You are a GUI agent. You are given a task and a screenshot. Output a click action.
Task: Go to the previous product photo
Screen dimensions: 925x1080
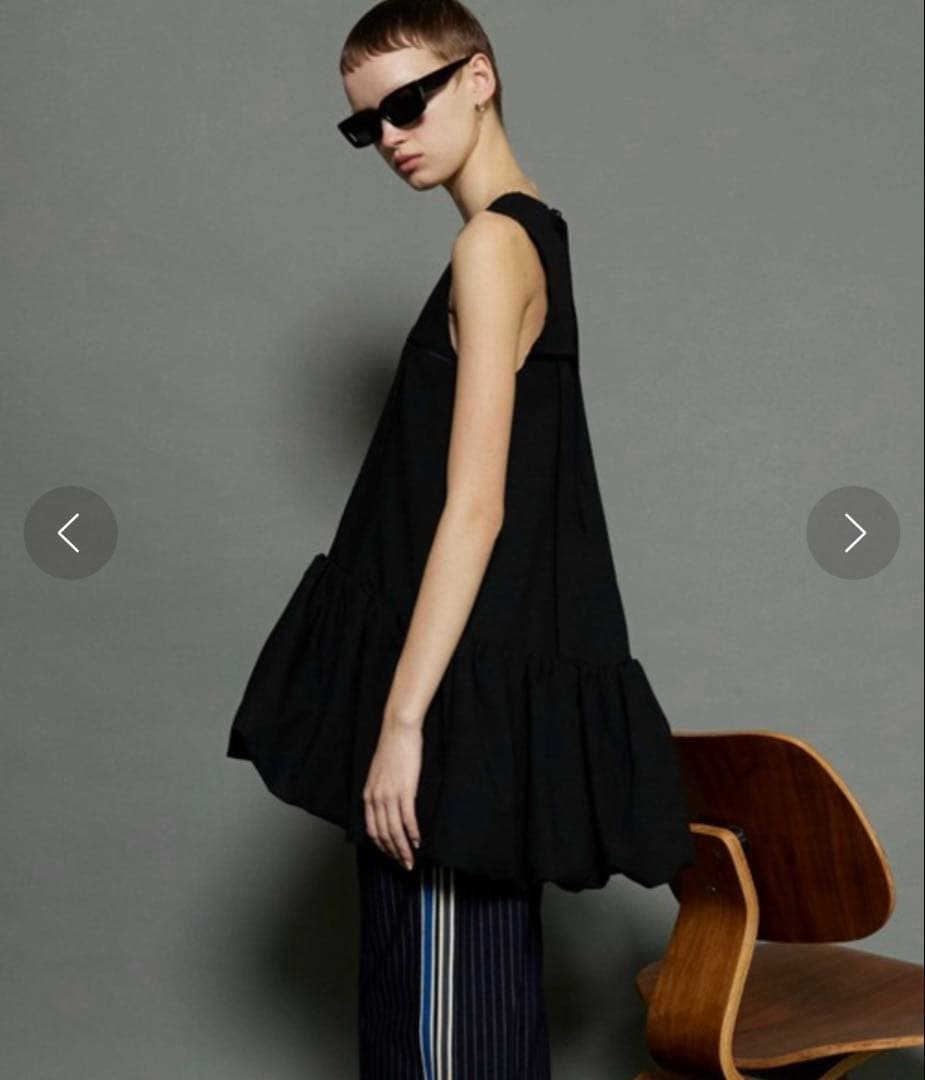click(70, 533)
